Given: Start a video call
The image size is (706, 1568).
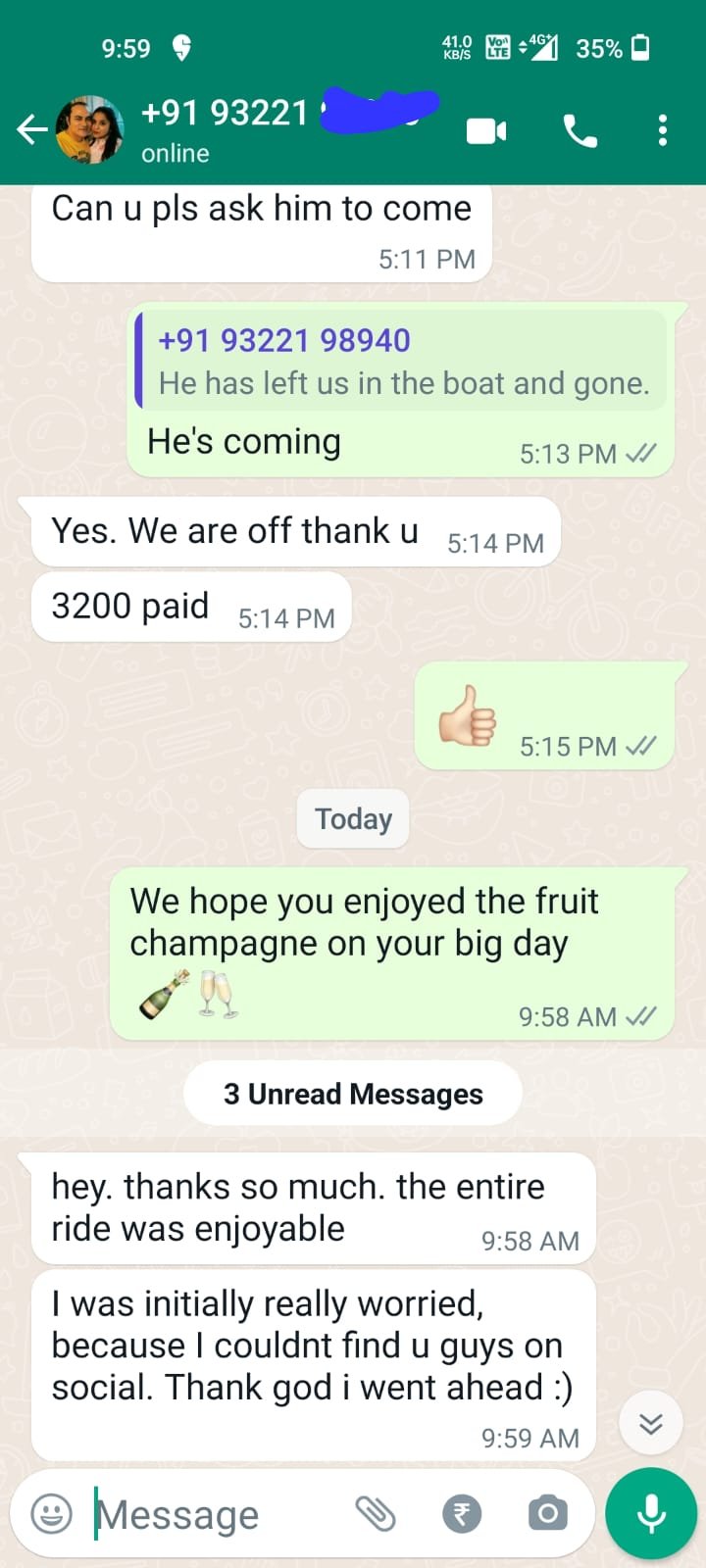Looking at the screenshot, I should click(486, 130).
